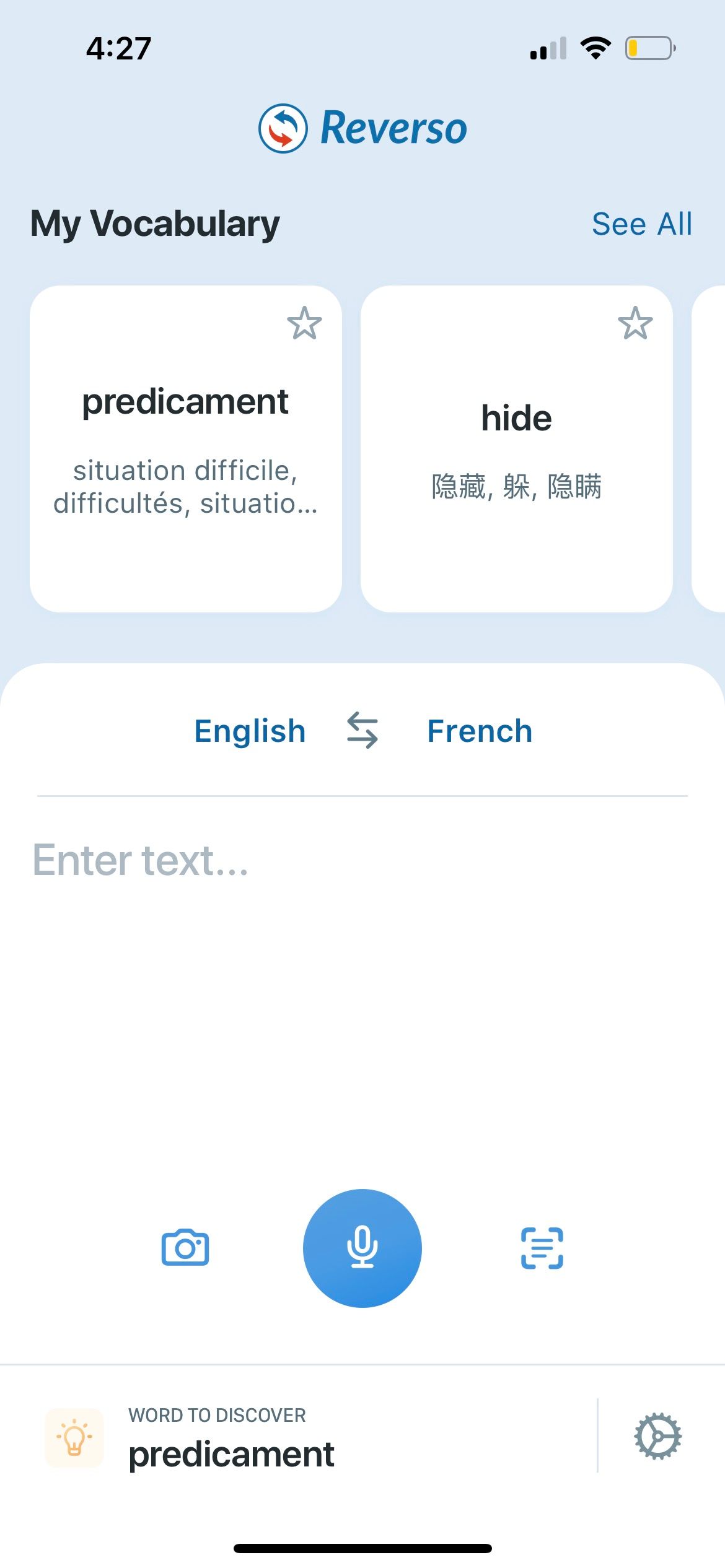Favorite the hide vocabulary card
The image size is (725, 1568).
coord(635,323)
